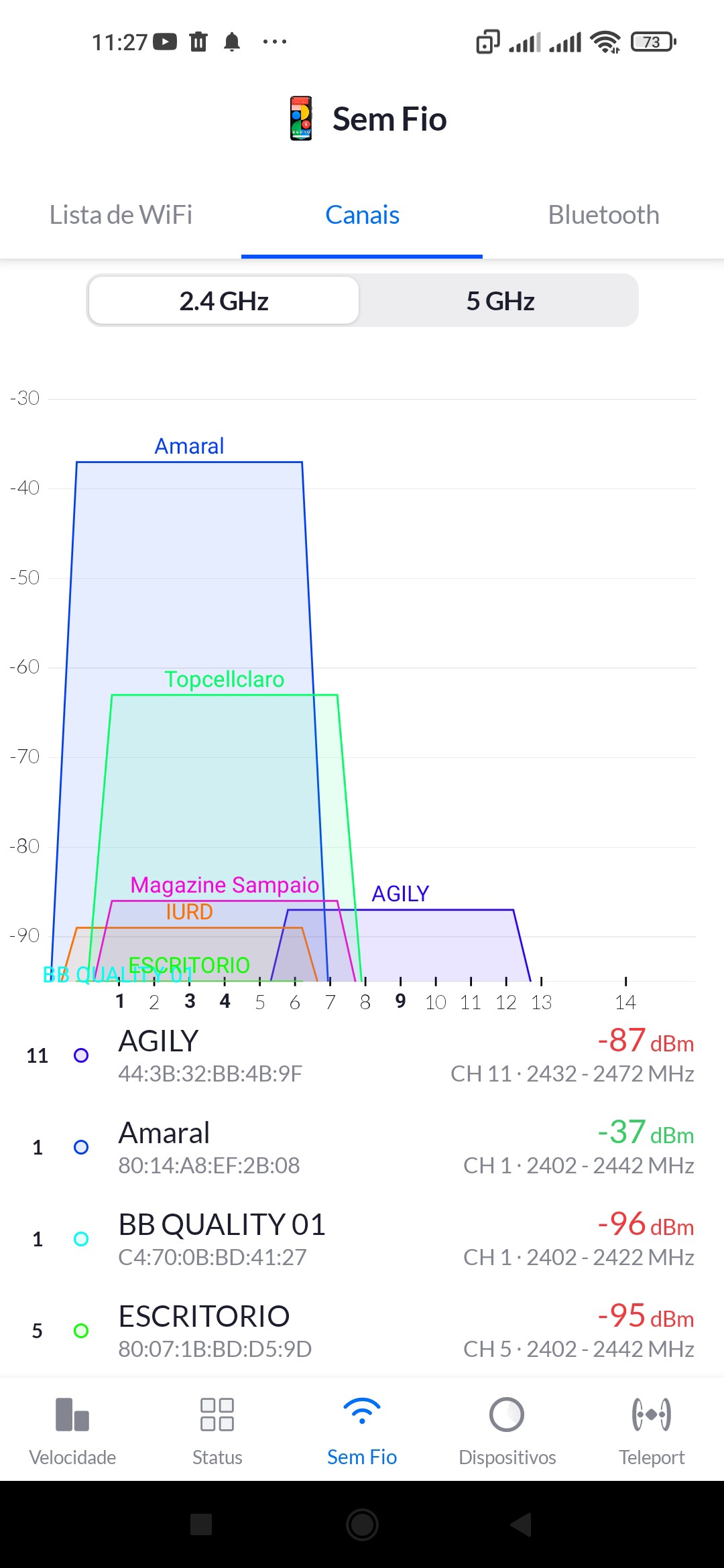This screenshot has width=724, height=1568.
Task: Select the 2.4 GHz band
Action: click(224, 301)
